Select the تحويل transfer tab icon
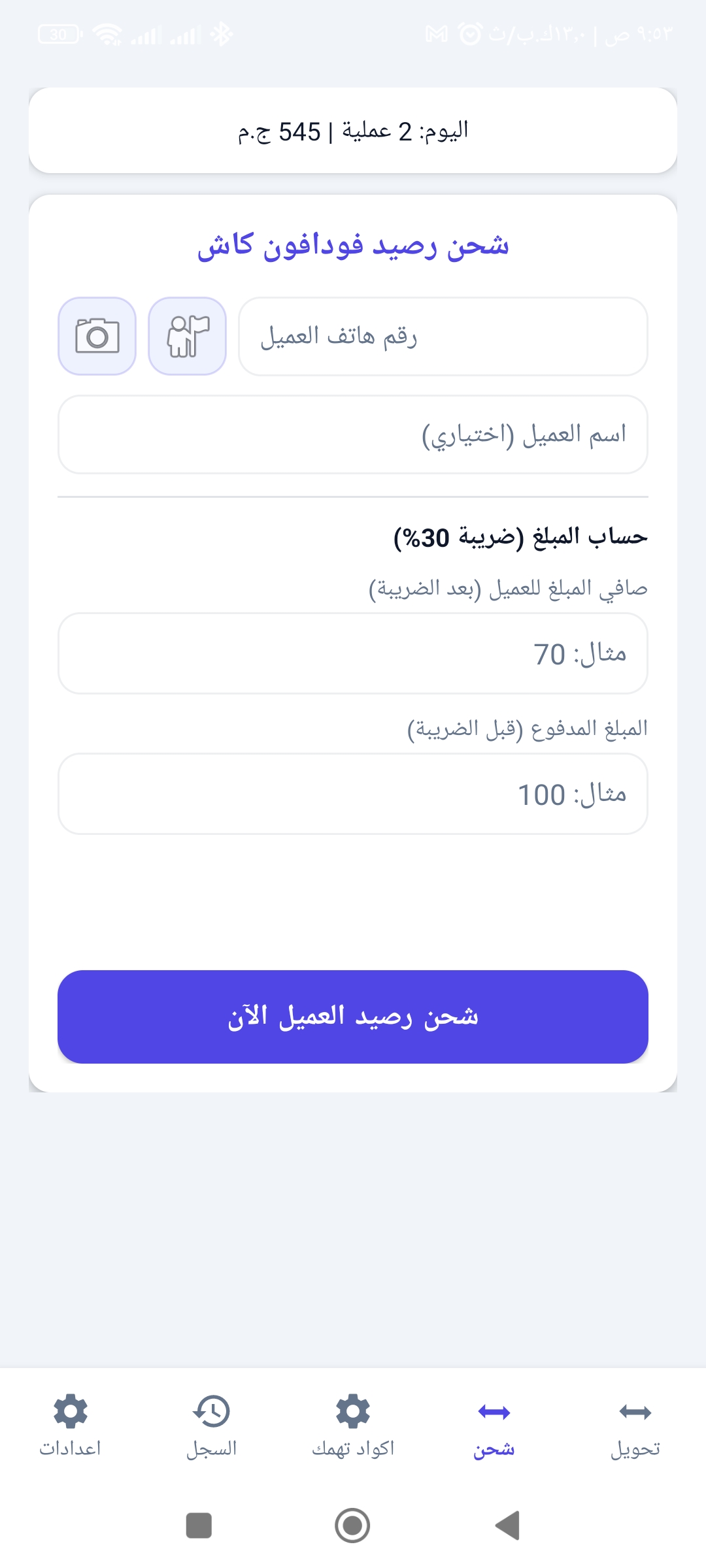Image resolution: width=706 pixels, height=1568 pixels. (x=635, y=1411)
